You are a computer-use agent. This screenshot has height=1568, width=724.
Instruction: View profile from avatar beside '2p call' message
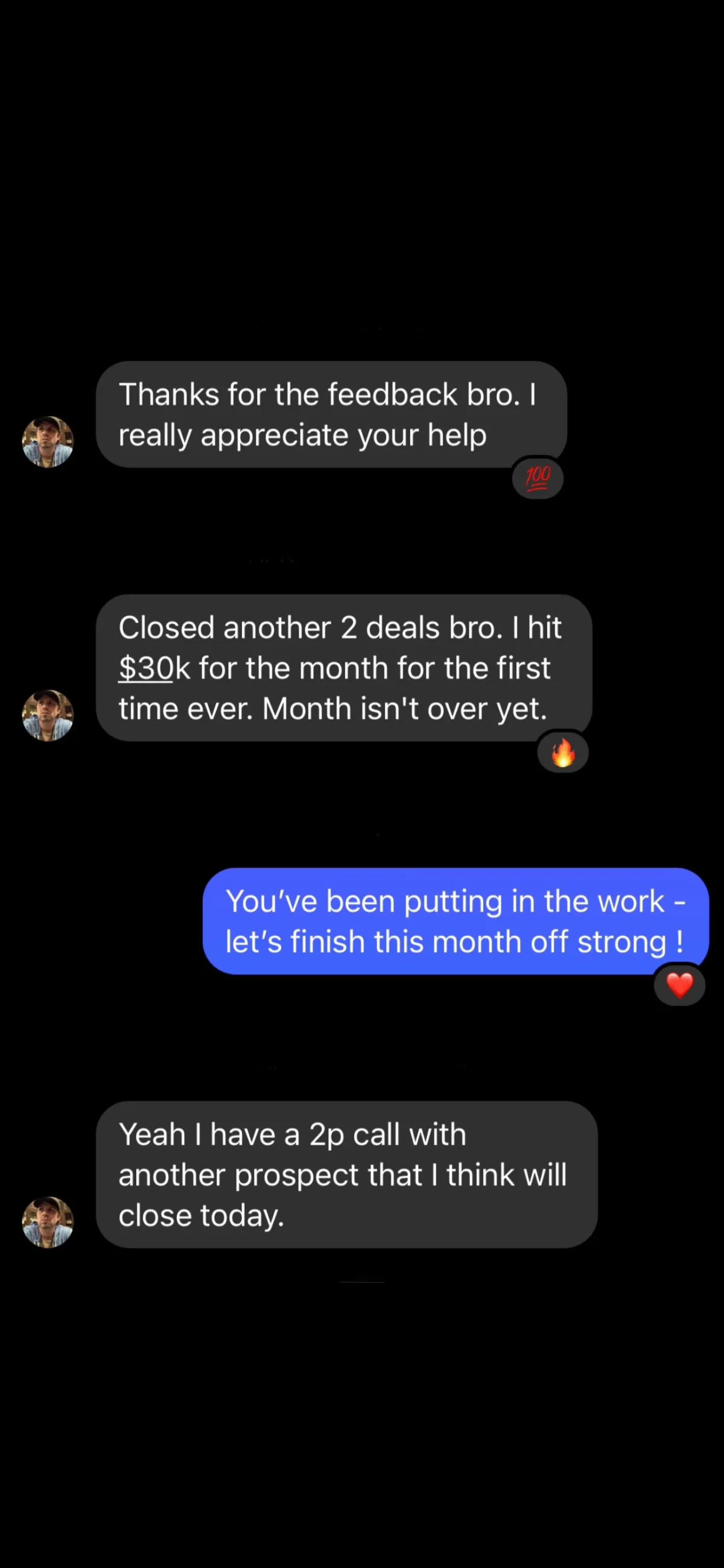click(48, 1222)
